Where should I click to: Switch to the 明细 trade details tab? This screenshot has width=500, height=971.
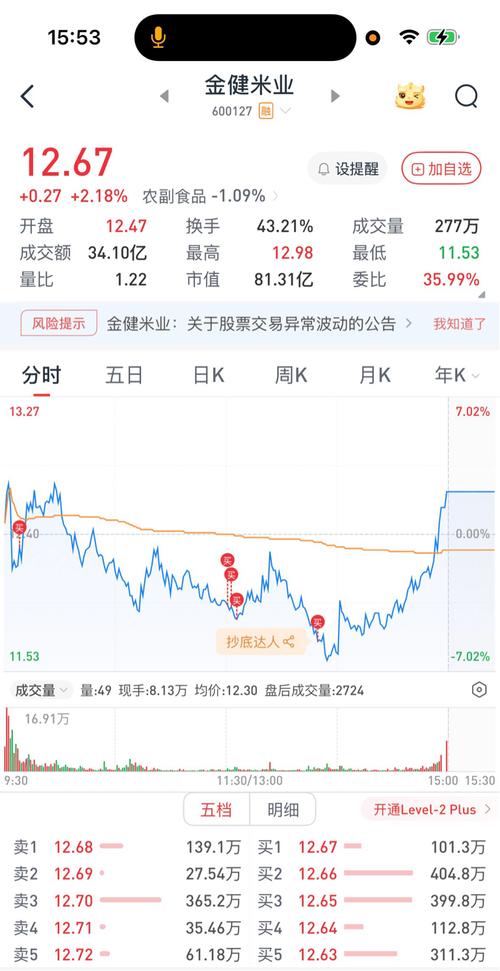[x=283, y=809]
